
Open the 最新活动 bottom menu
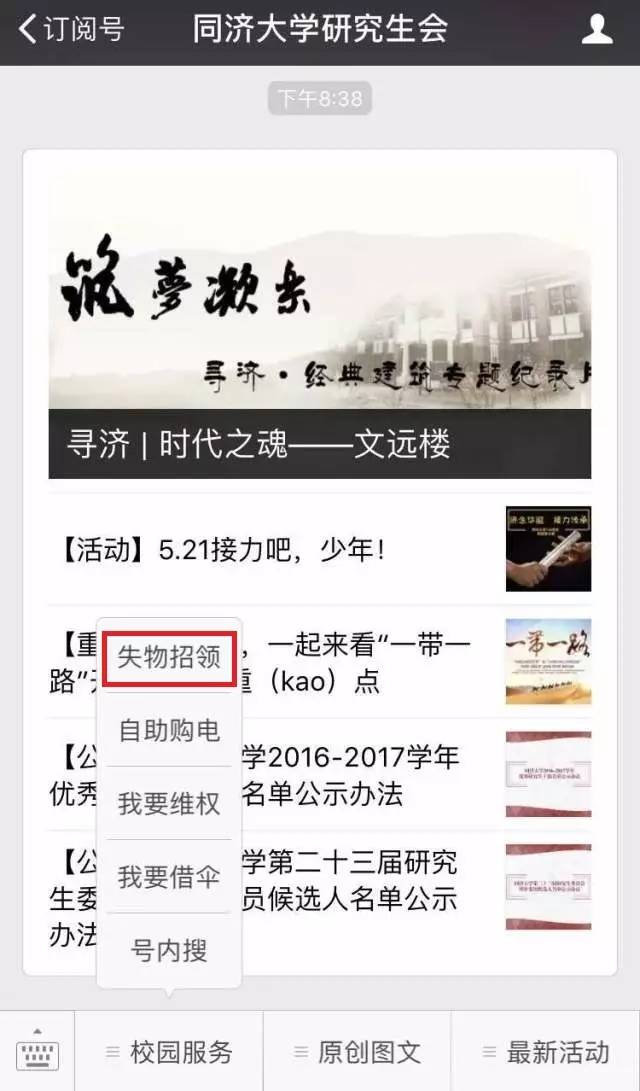point(545,1052)
